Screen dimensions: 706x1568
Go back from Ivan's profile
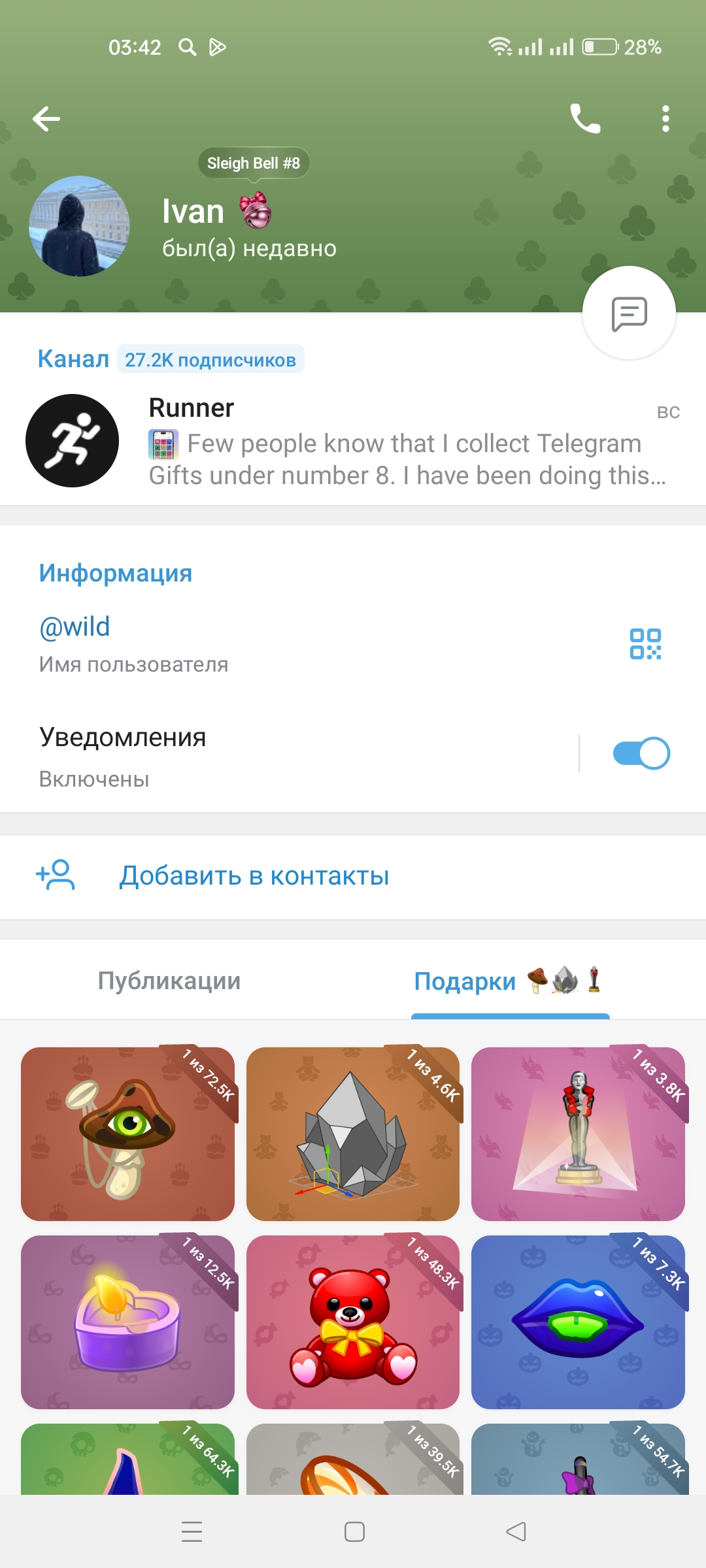pos(46,119)
